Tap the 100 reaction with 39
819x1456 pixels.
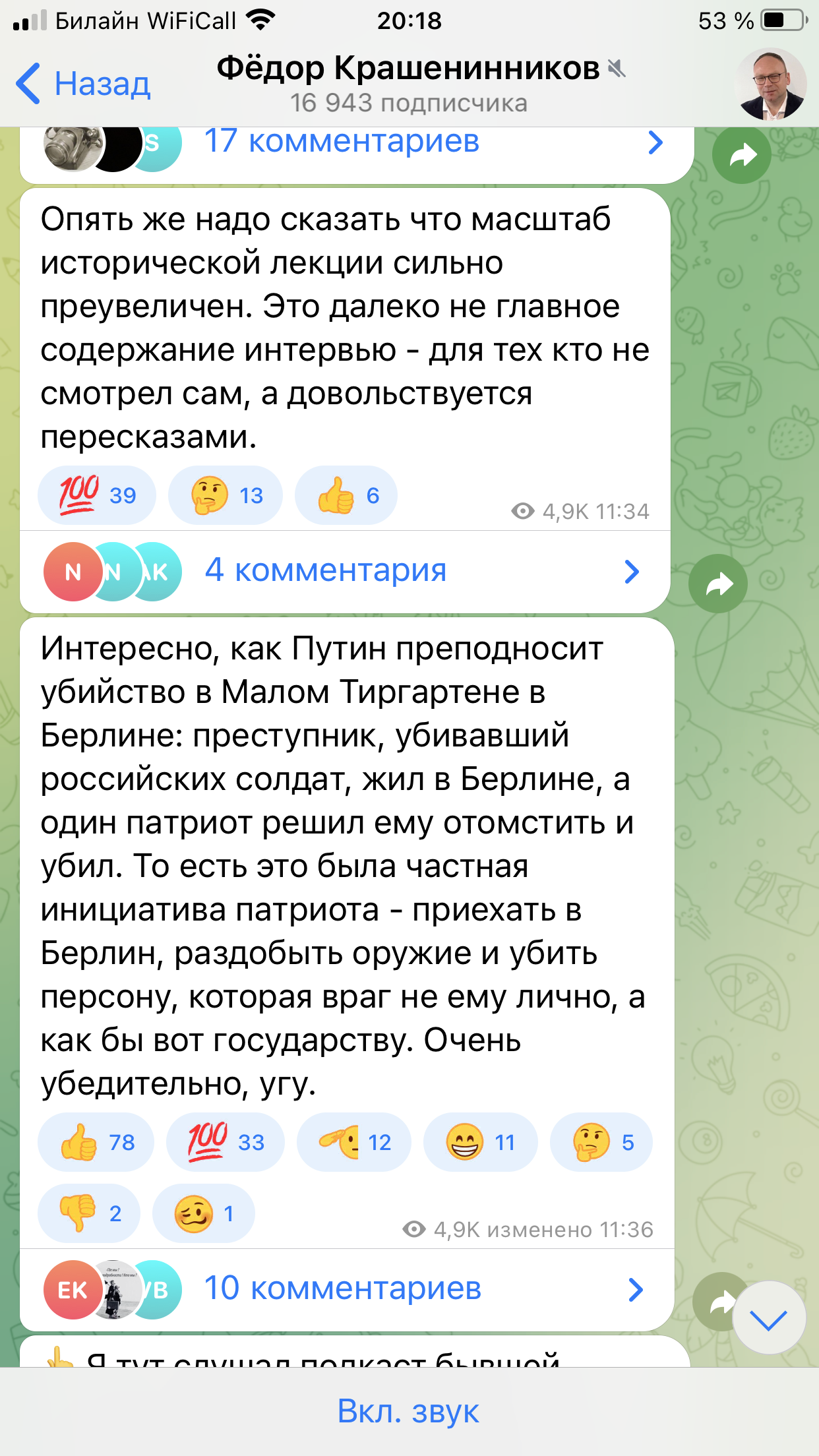(x=97, y=495)
